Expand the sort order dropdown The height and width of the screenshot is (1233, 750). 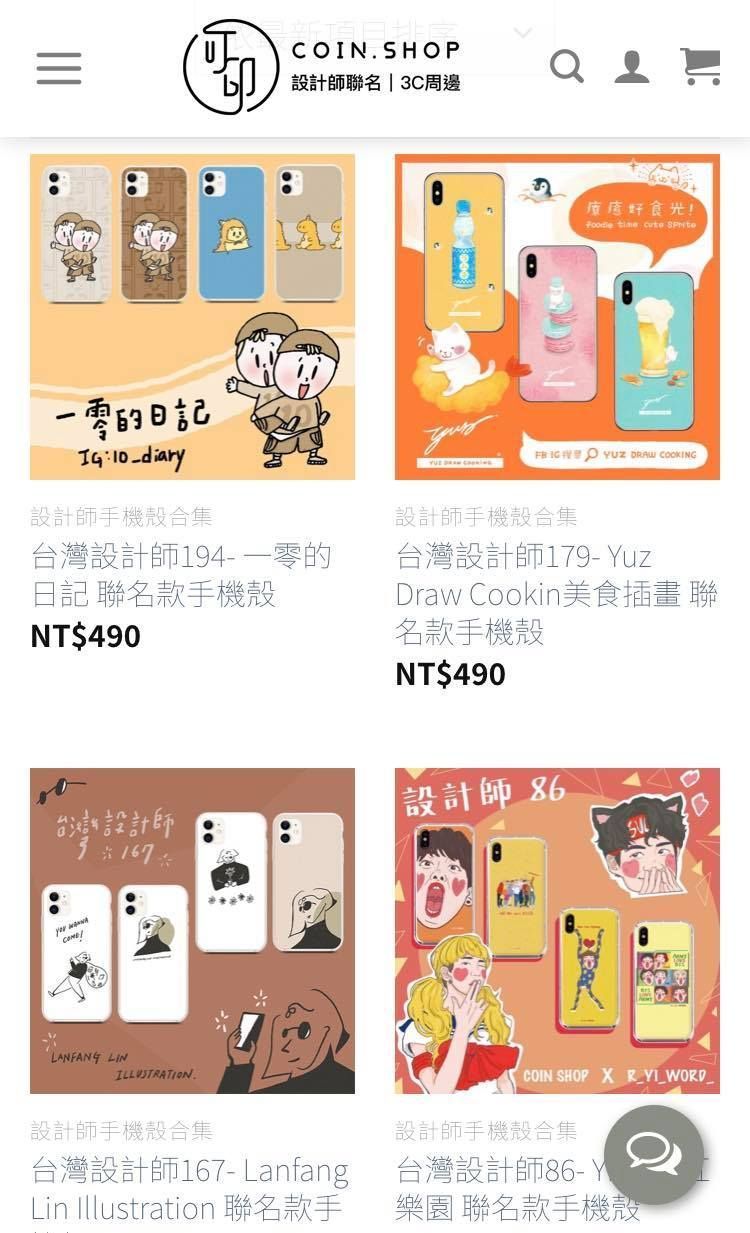[522, 33]
